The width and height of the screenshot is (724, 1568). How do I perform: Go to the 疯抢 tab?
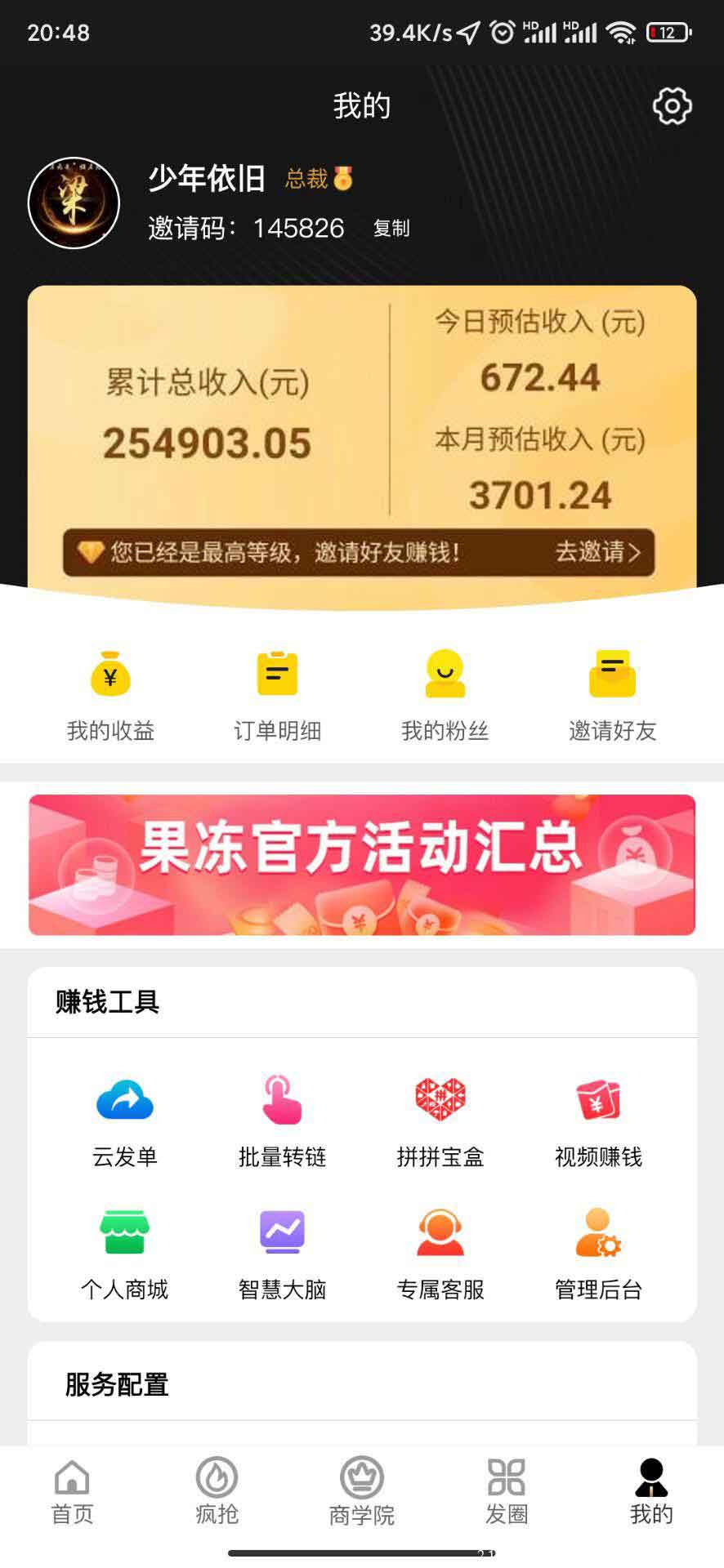[217, 1491]
